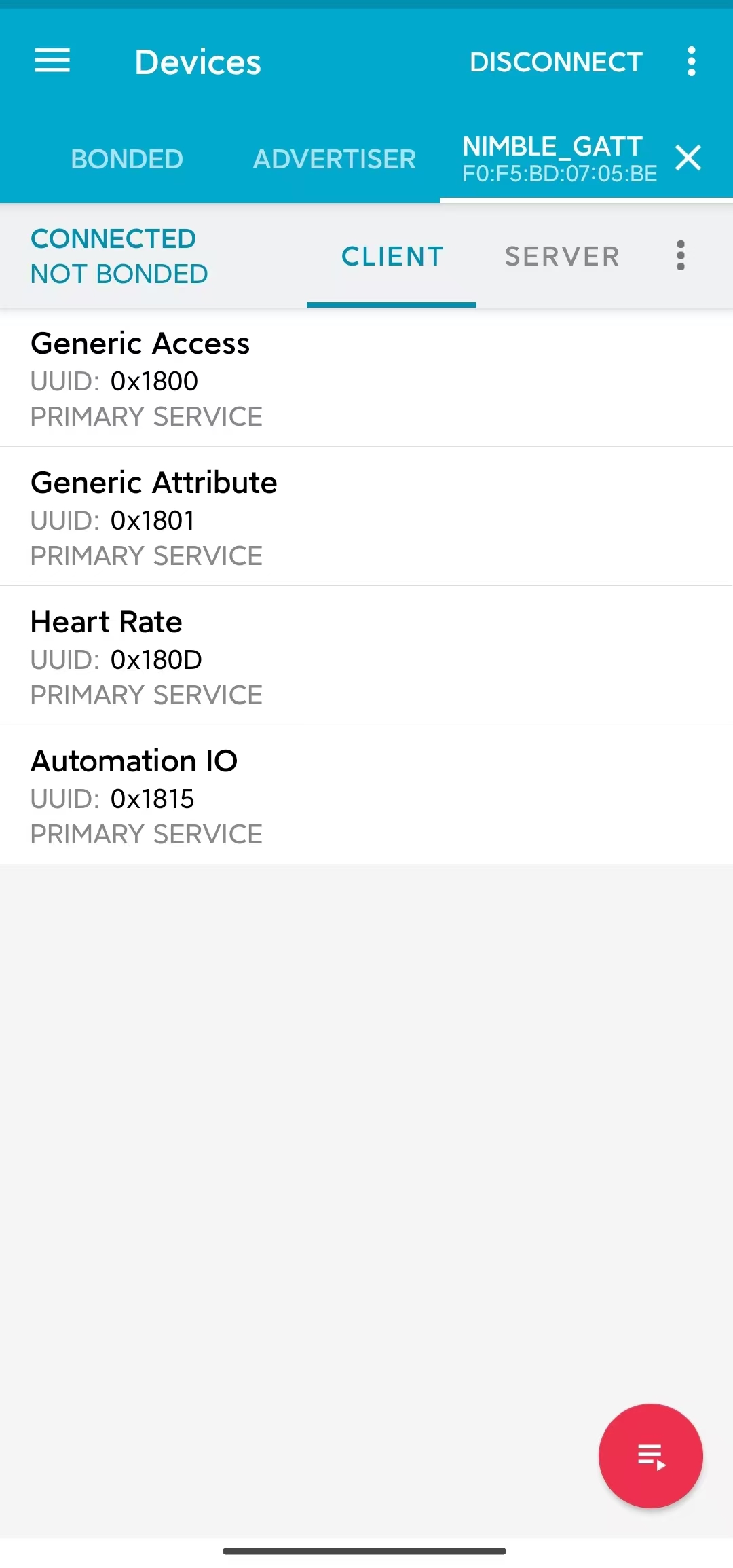Close the NIMBLE_GATT device tab

click(688, 158)
